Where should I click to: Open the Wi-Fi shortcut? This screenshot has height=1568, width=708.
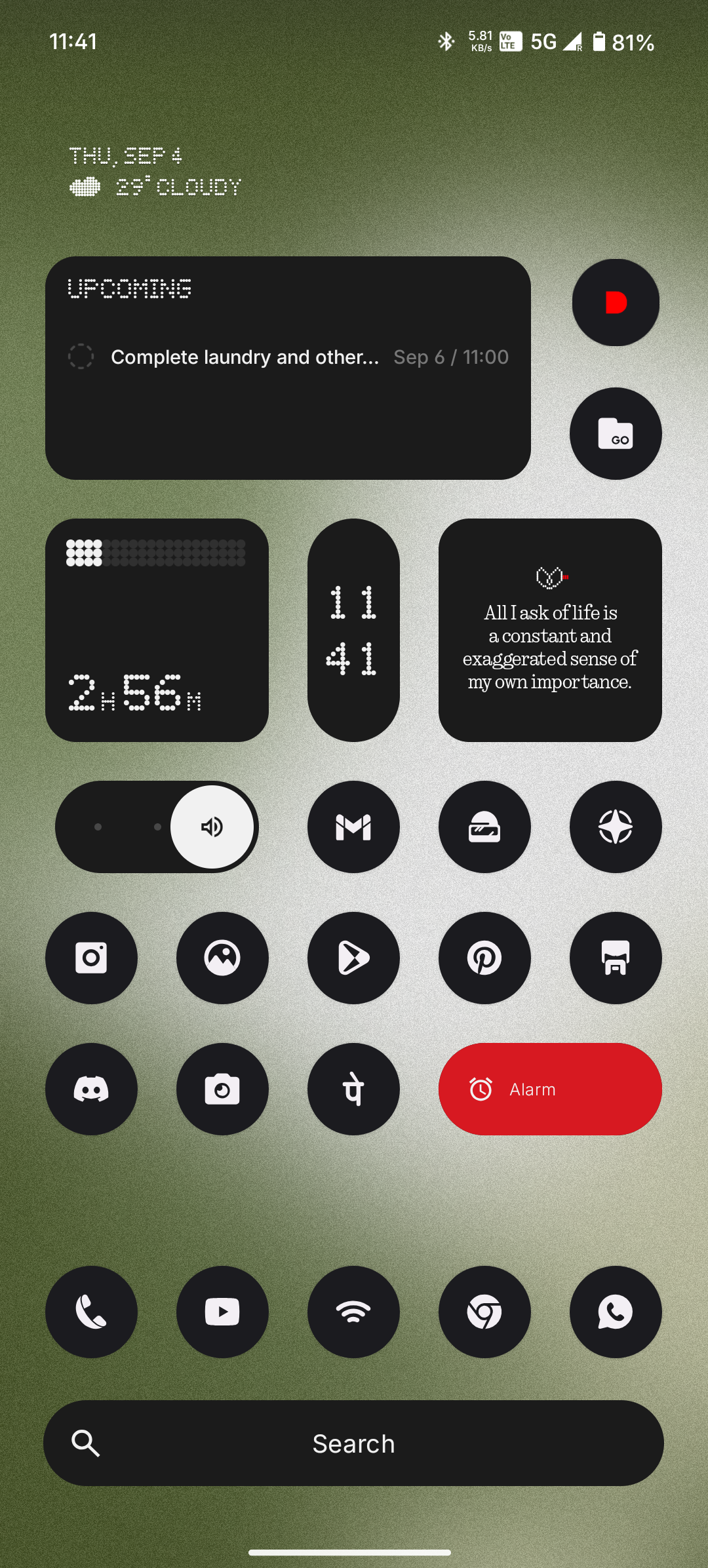tap(353, 1312)
